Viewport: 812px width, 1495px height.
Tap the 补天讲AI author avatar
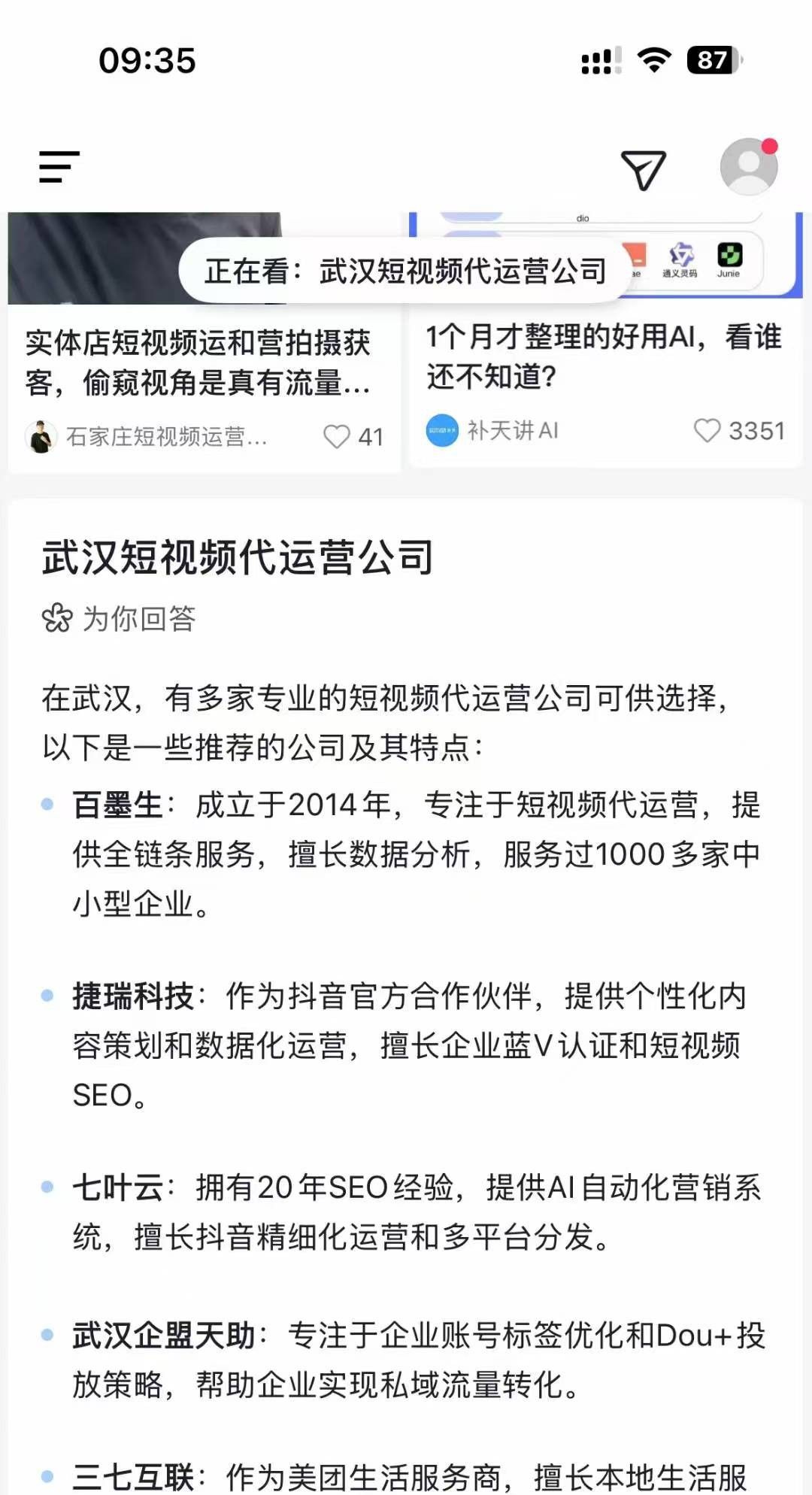[x=444, y=431]
